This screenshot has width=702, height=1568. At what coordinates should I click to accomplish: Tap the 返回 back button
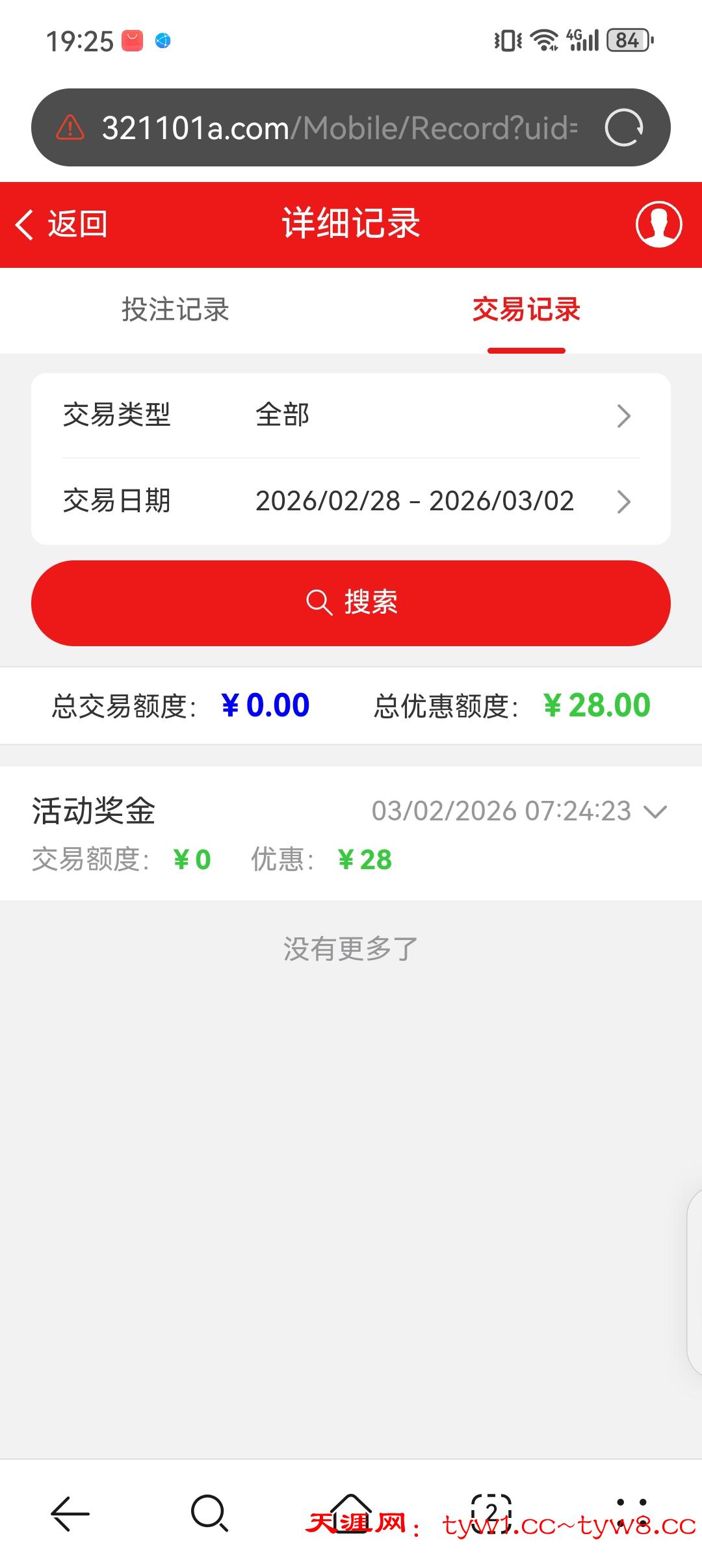point(62,224)
